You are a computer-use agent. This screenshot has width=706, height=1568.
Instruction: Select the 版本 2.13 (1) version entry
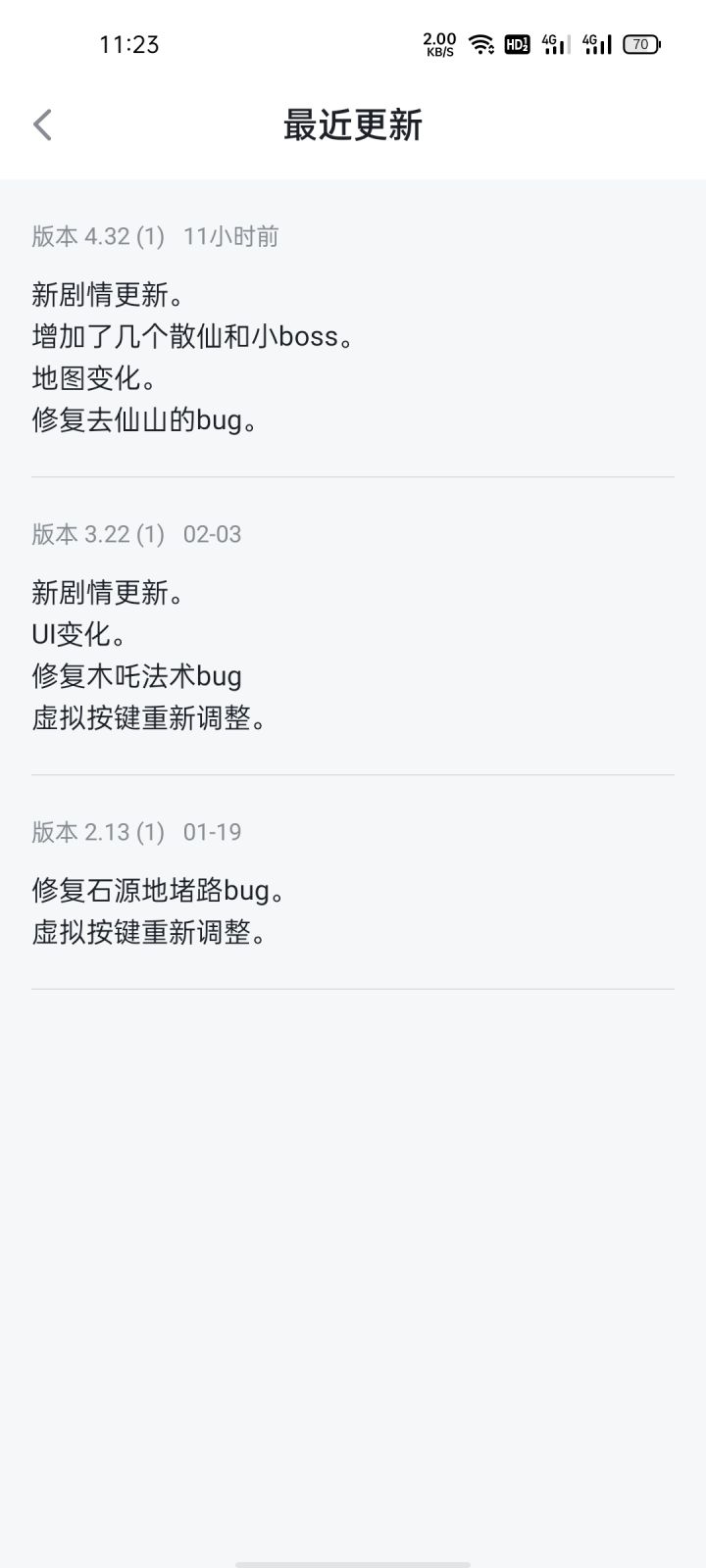click(x=98, y=831)
